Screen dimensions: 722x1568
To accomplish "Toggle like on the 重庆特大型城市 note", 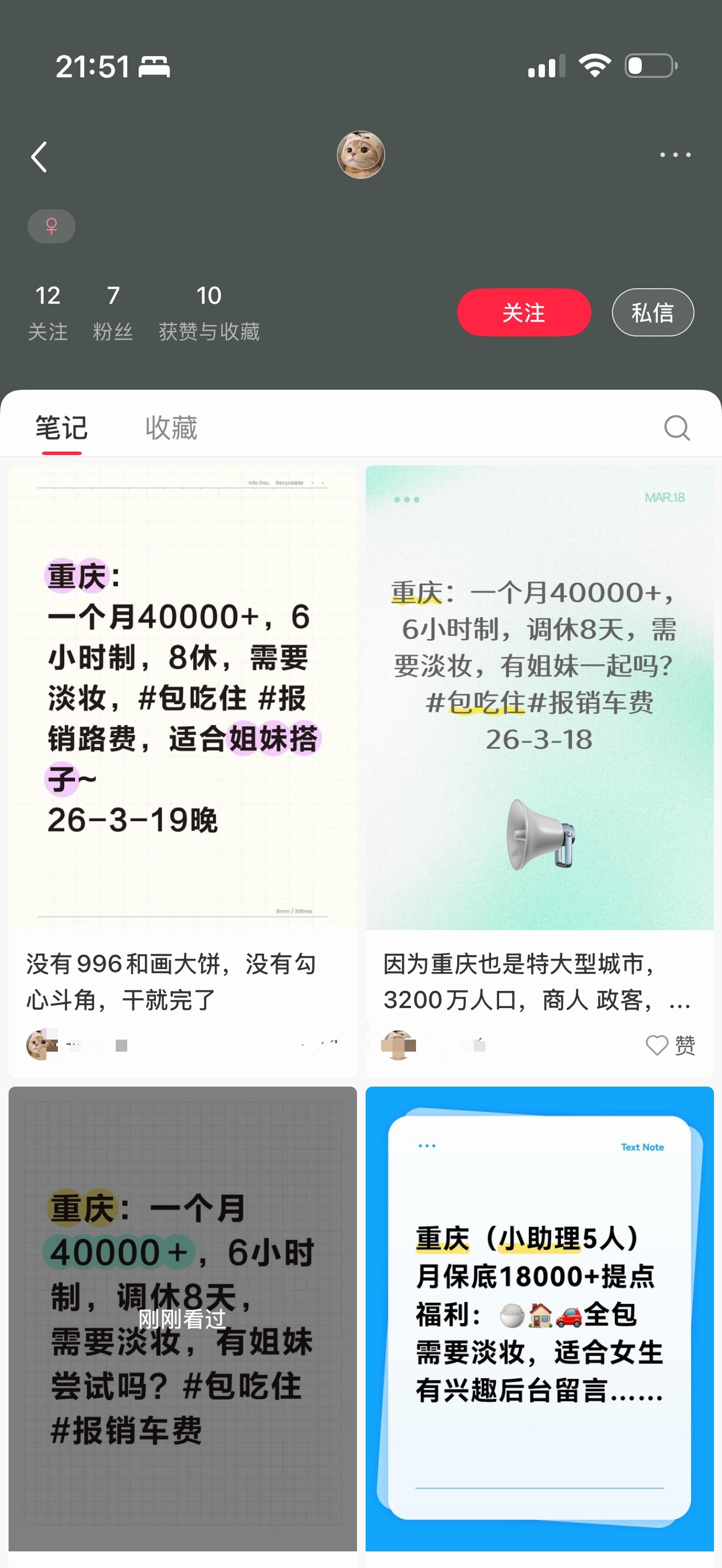I will coord(657,1046).
